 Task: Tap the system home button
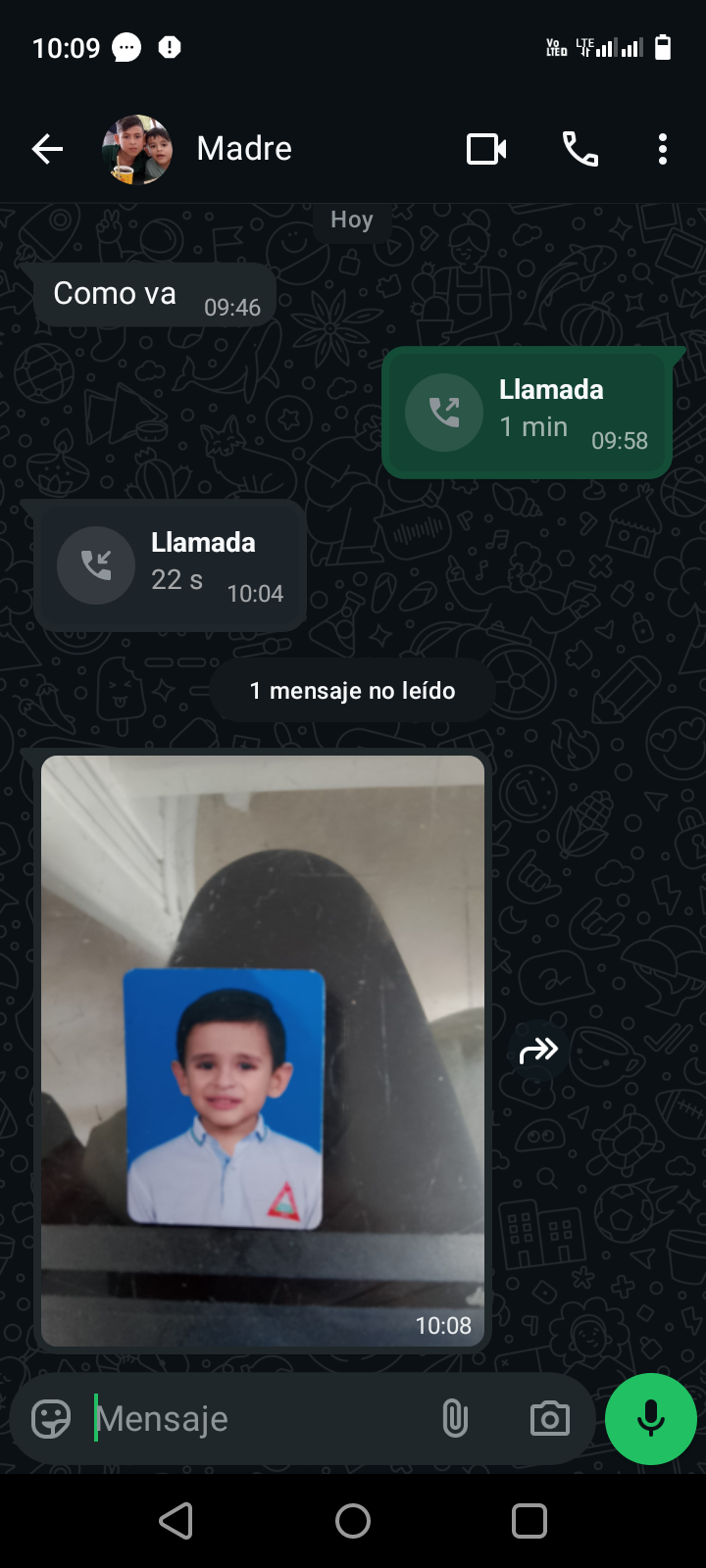tap(353, 1521)
